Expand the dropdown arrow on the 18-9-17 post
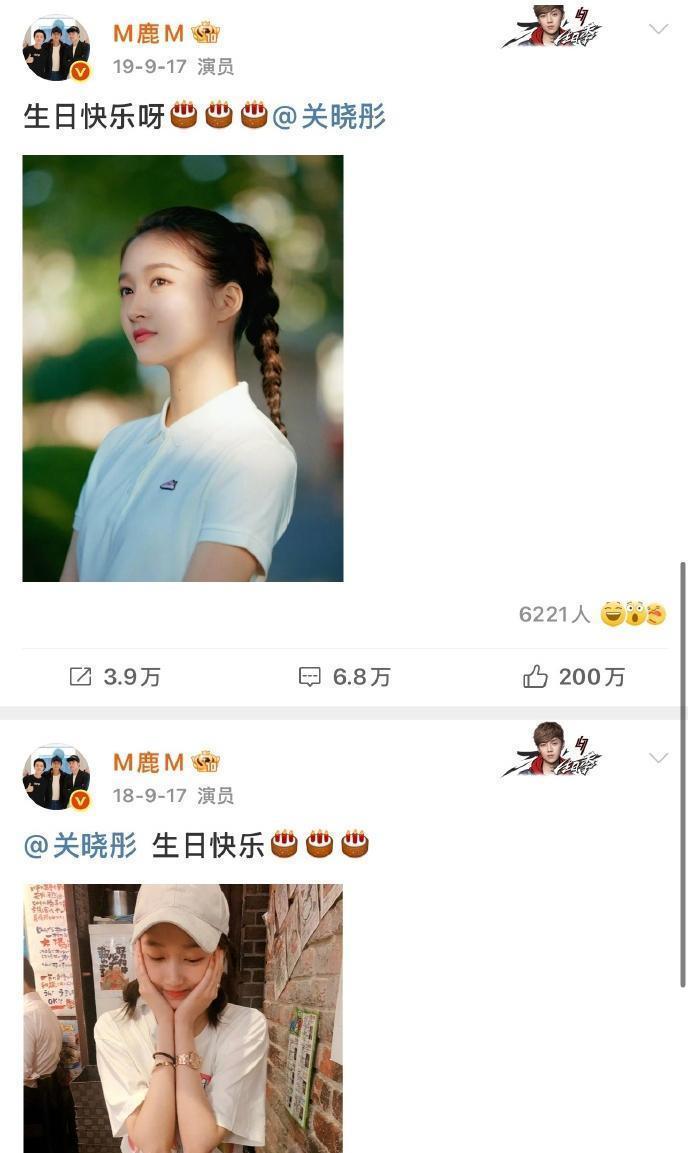Image resolution: width=688 pixels, height=1153 pixels. pyautogui.click(x=658, y=758)
